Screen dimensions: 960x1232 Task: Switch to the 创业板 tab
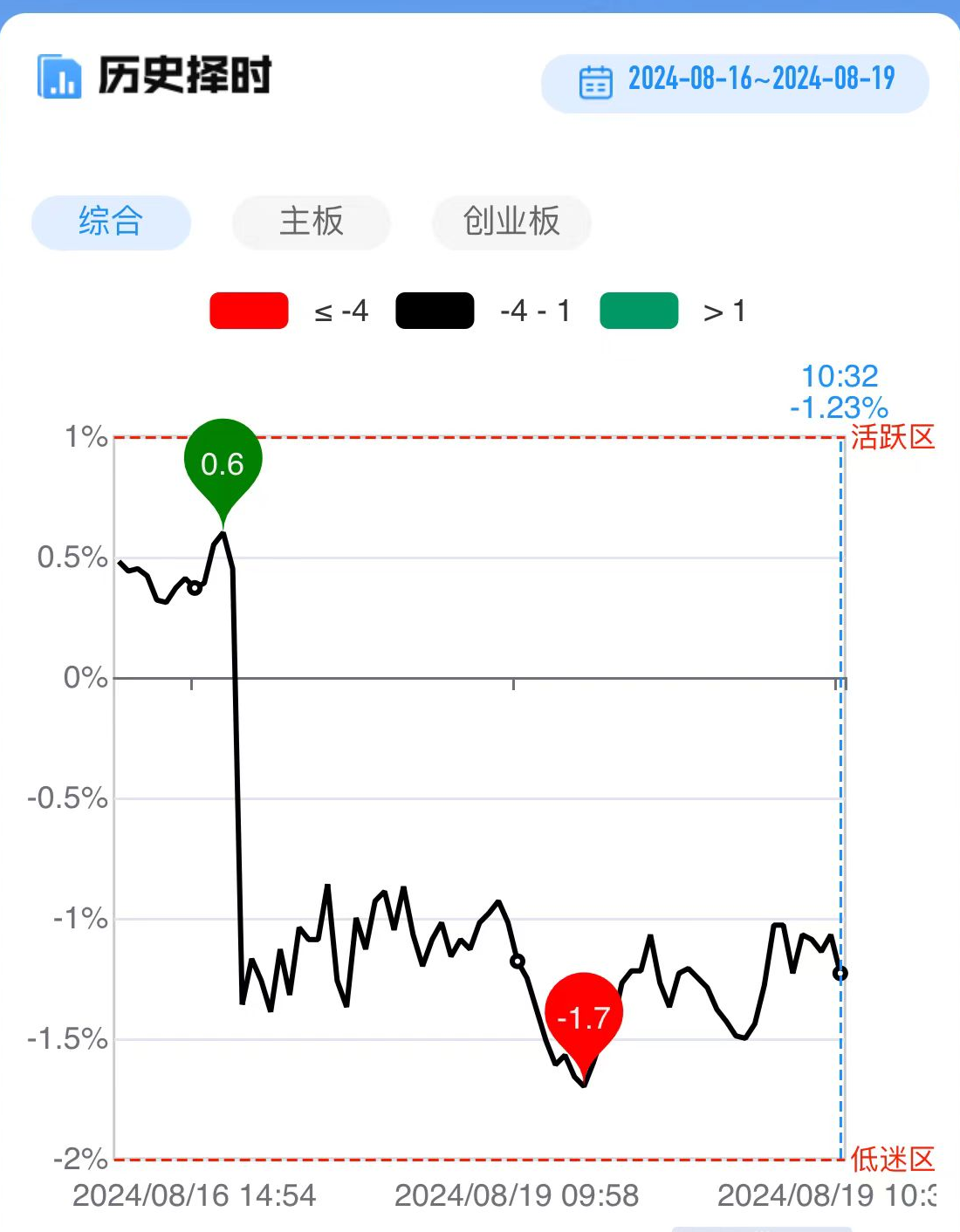pyautogui.click(x=511, y=222)
